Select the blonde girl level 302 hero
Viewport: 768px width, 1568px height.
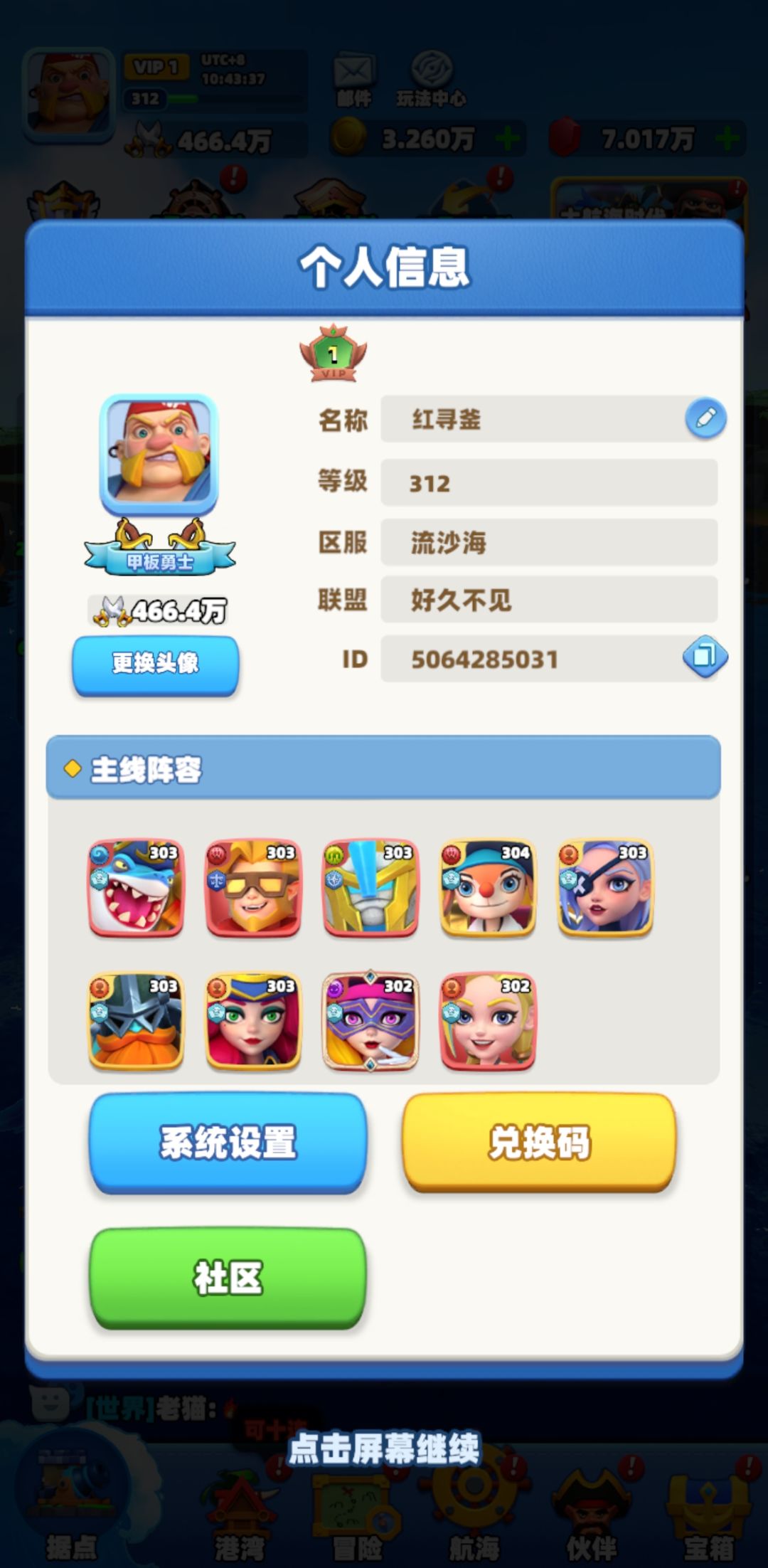point(488,1022)
